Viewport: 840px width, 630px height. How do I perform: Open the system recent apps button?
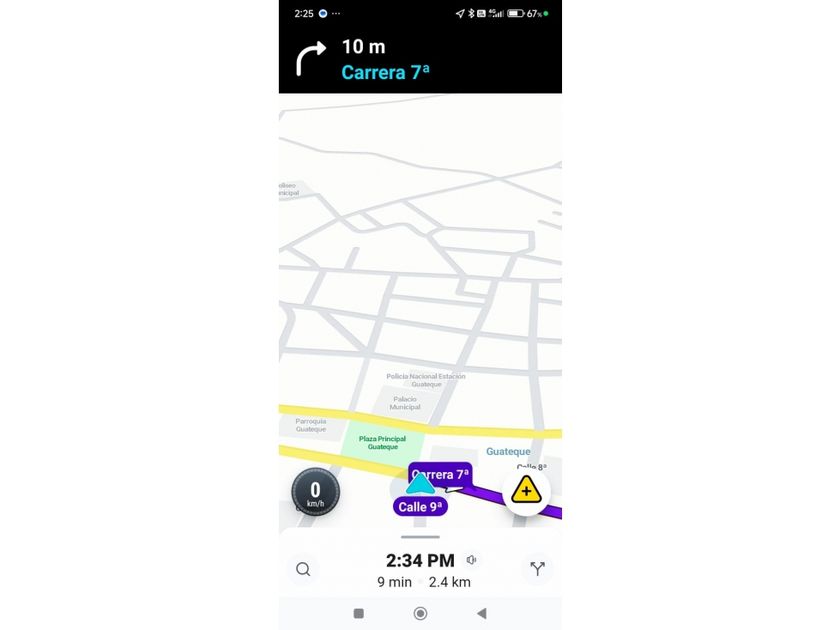tap(359, 613)
